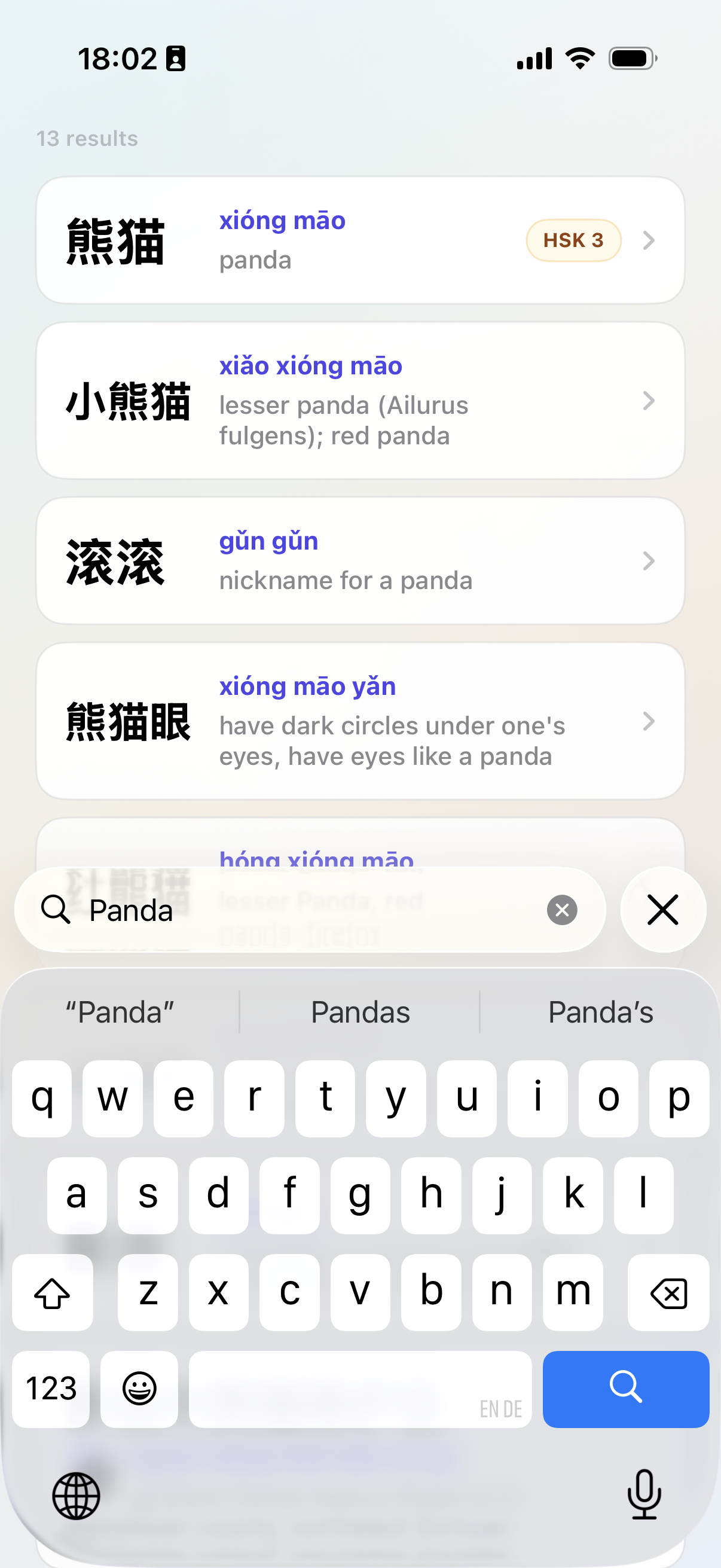
Task: Open voice dictation with the microphone icon
Action: (643, 1496)
